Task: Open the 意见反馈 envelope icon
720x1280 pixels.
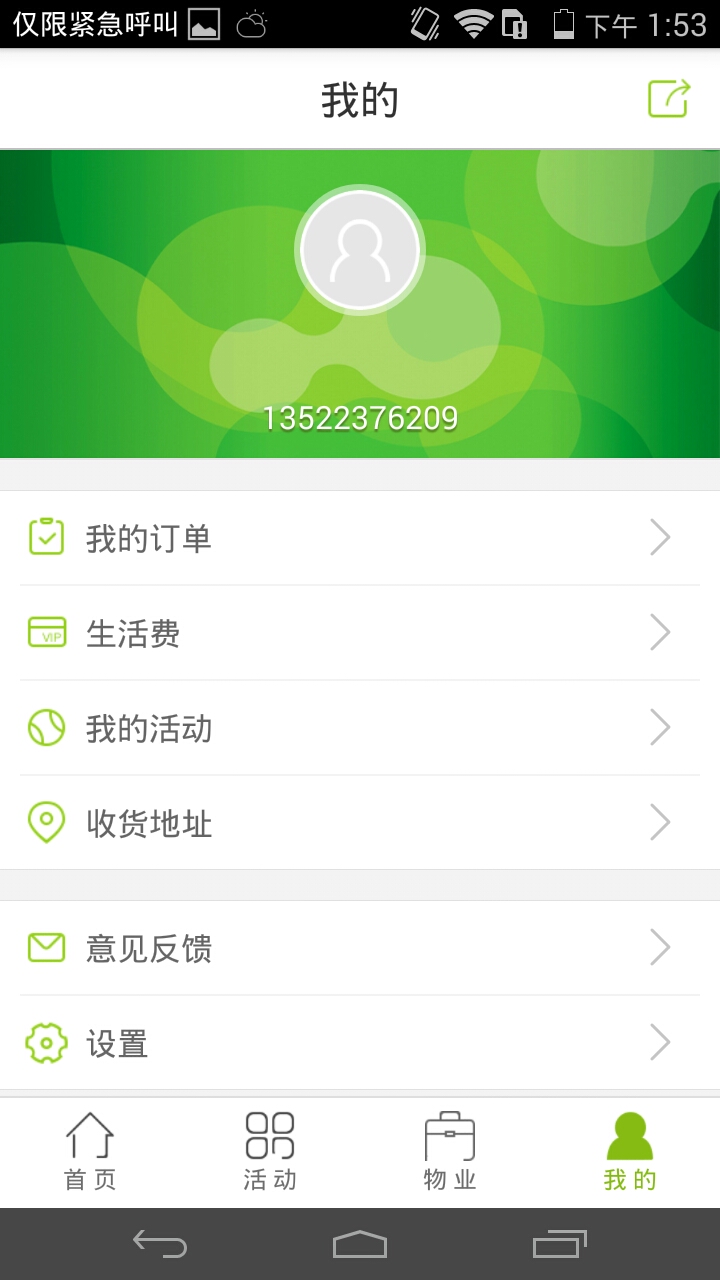Action: pyautogui.click(x=46, y=947)
